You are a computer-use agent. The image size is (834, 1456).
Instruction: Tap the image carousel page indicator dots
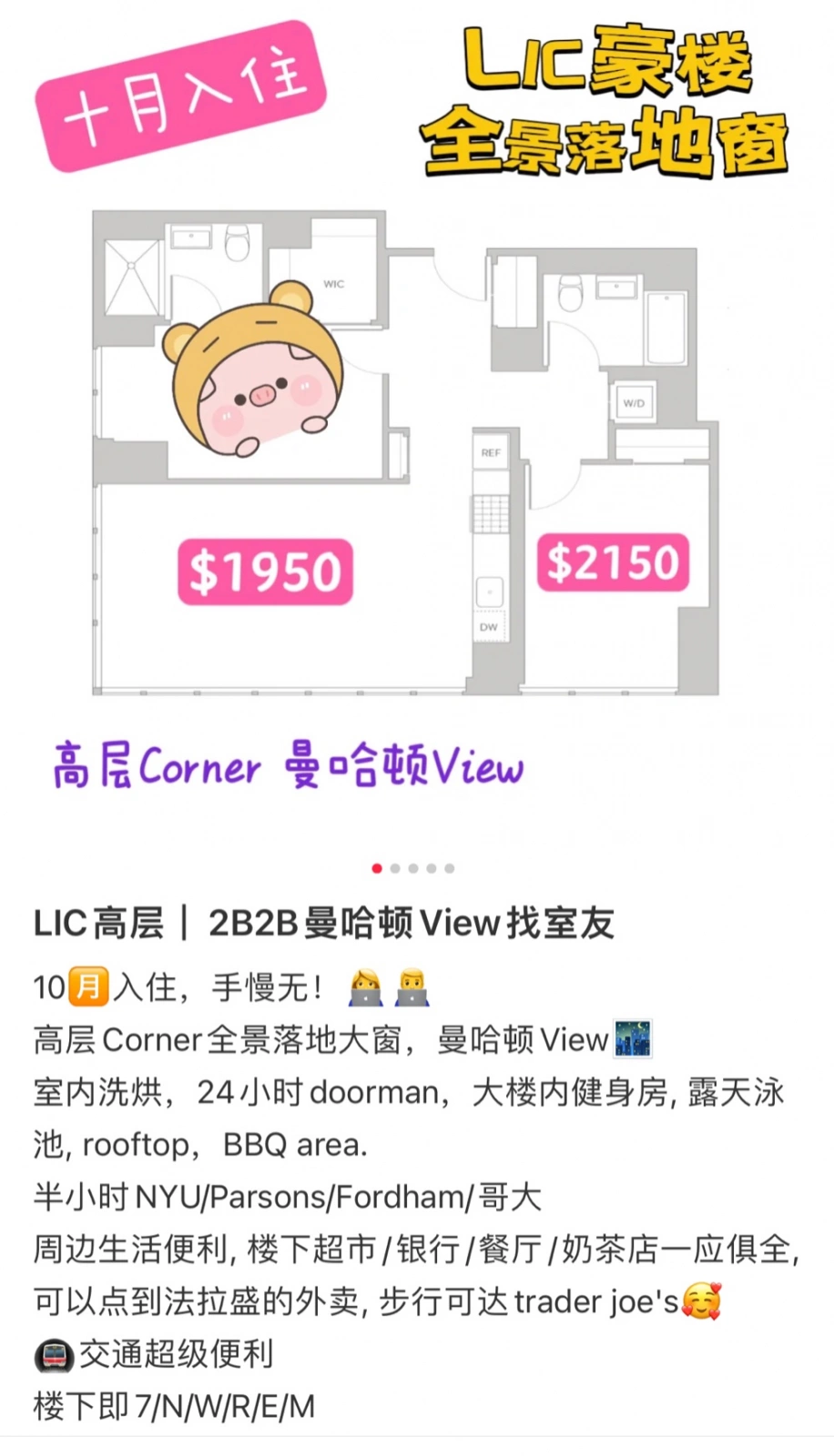tap(413, 868)
